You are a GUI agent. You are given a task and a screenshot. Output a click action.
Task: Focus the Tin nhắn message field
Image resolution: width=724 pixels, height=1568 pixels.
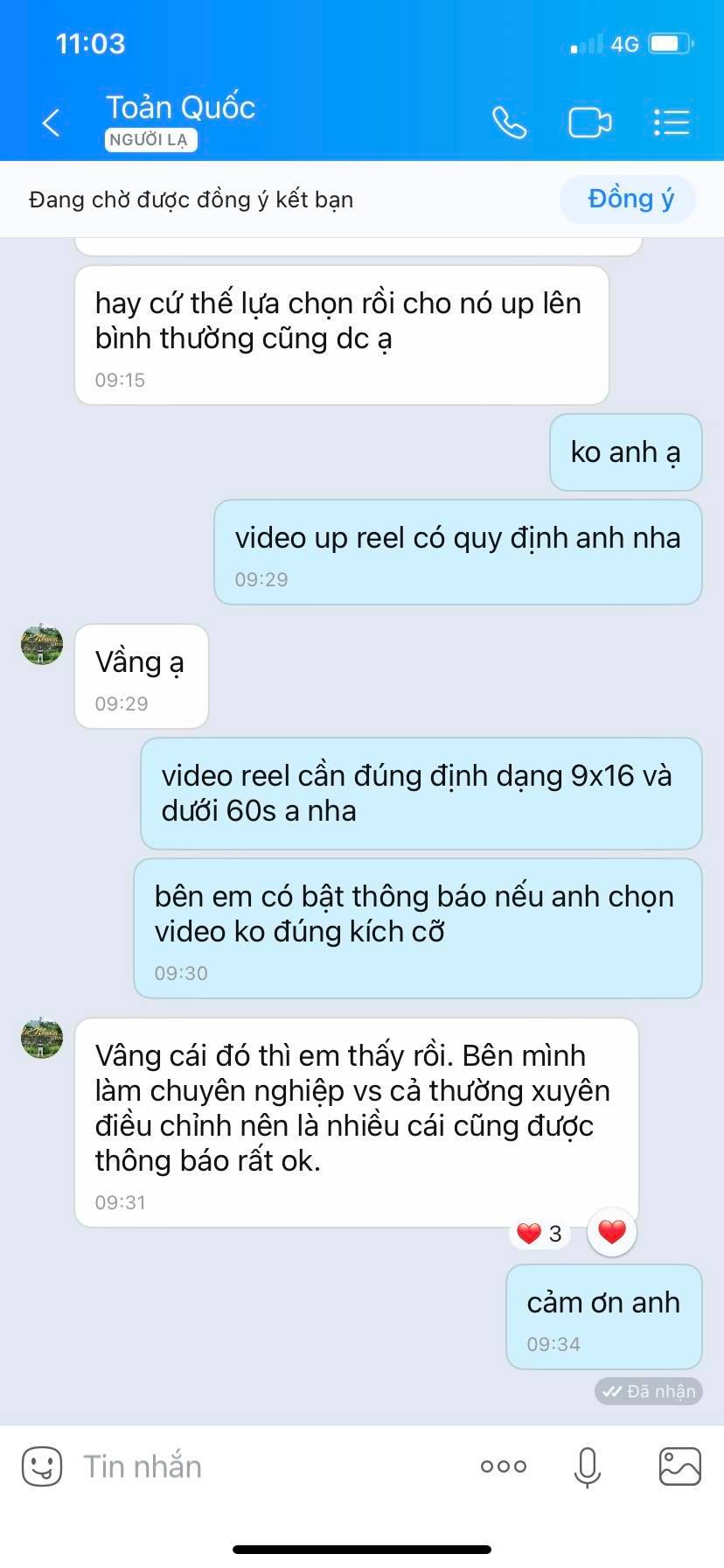(x=262, y=1466)
